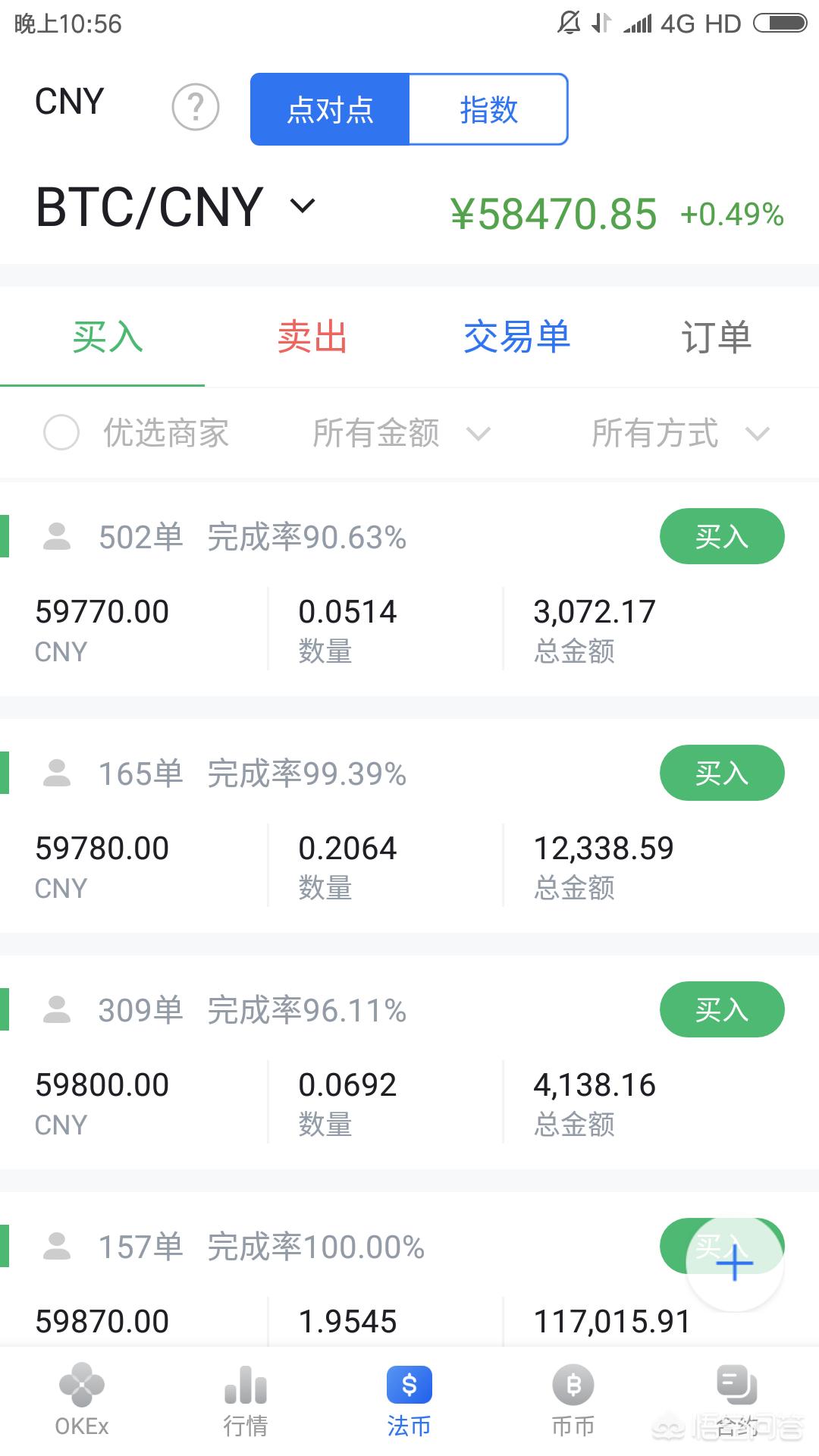Toggle the 优选商家 filter

tap(62, 433)
